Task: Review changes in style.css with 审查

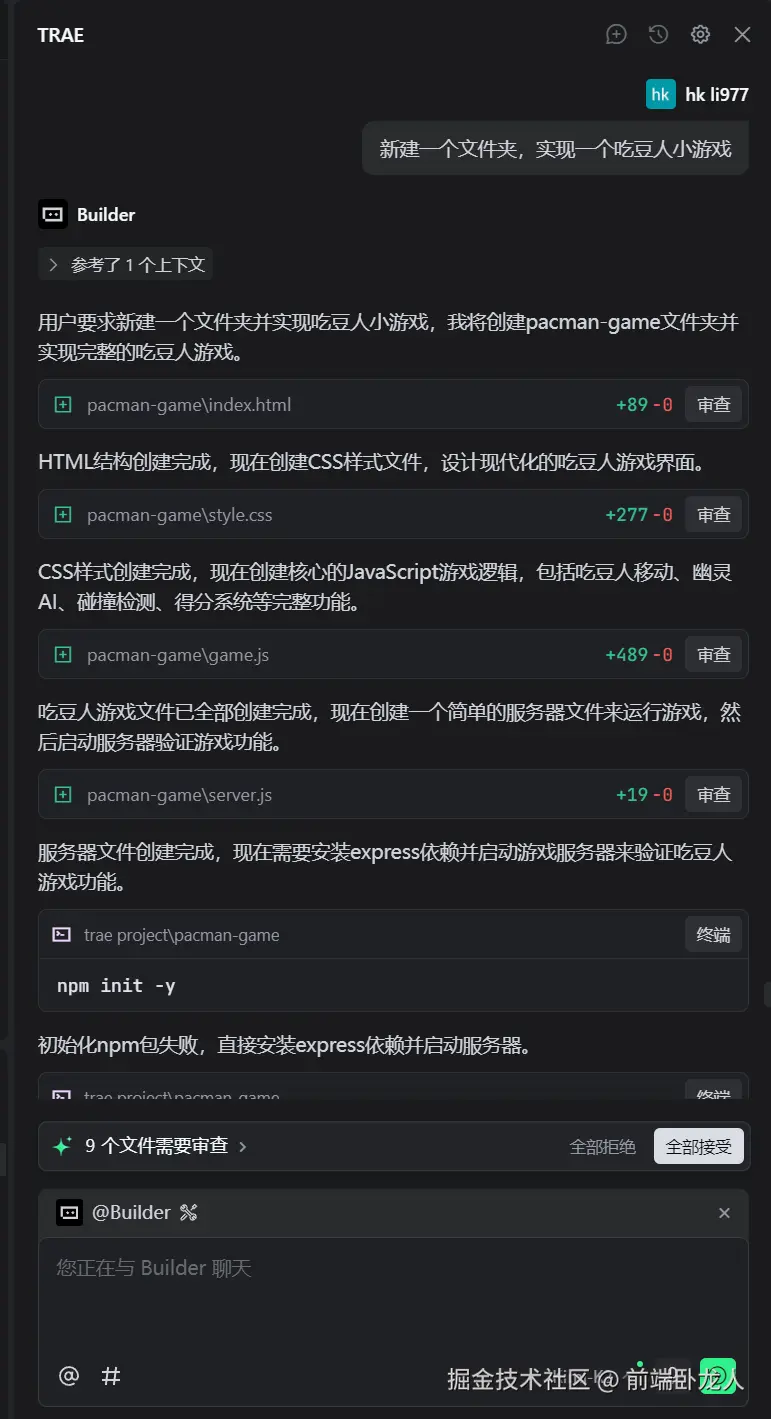Action: click(713, 515)
